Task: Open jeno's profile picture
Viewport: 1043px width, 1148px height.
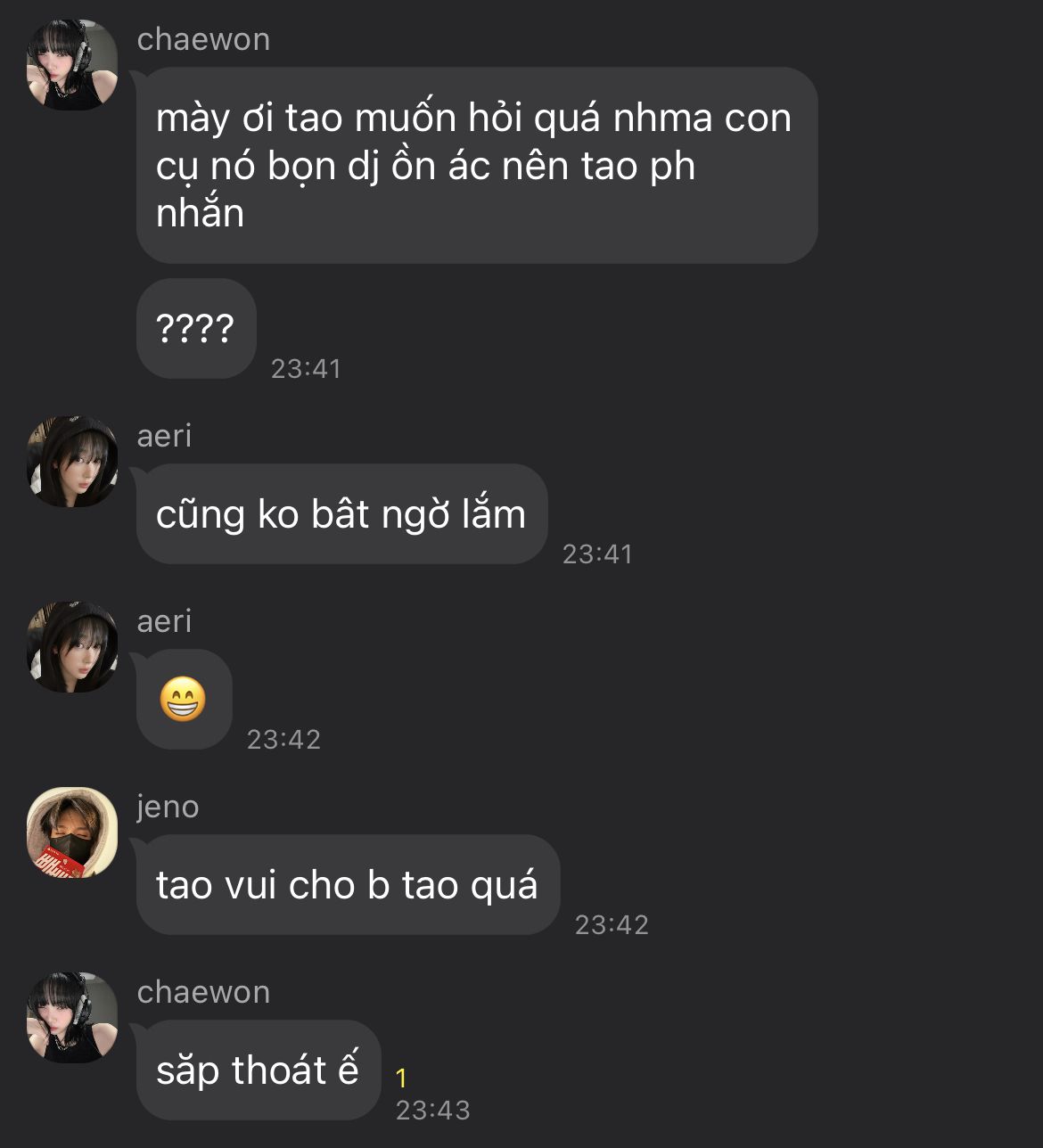Action: (72, 832)
